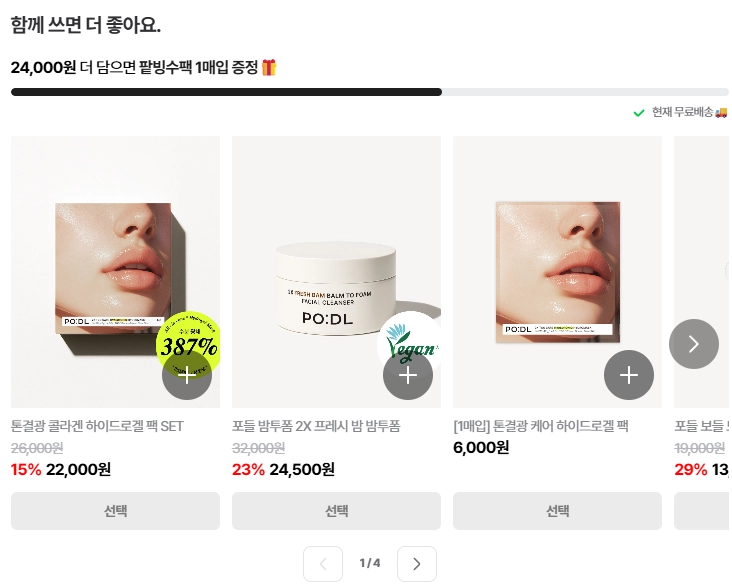
Task: Add 포들 밤투폼 2X 프레시 밤 밤투폼 with plus icon
Action: (x=408, y=375)
